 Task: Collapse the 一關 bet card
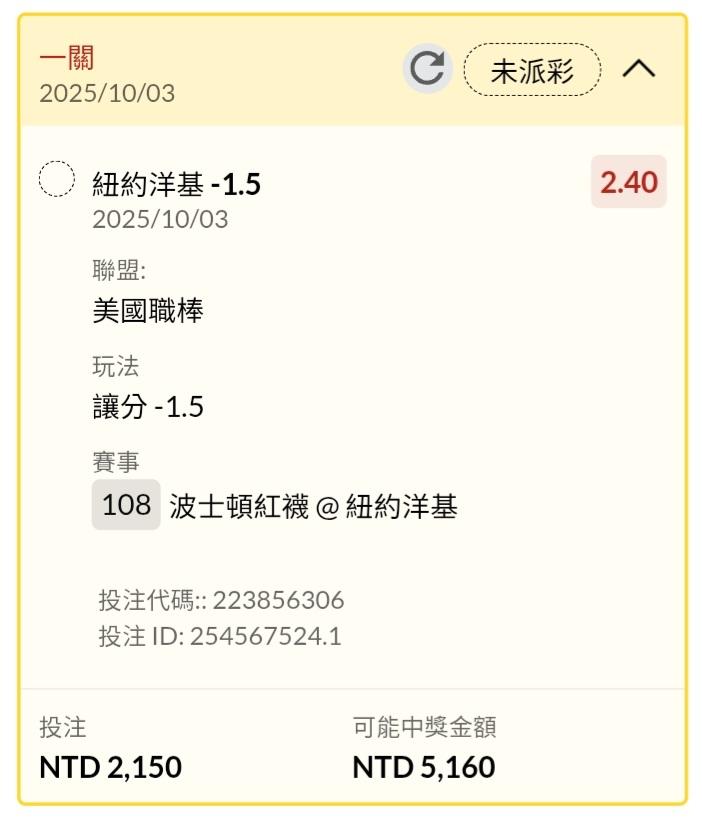point(639,69)
